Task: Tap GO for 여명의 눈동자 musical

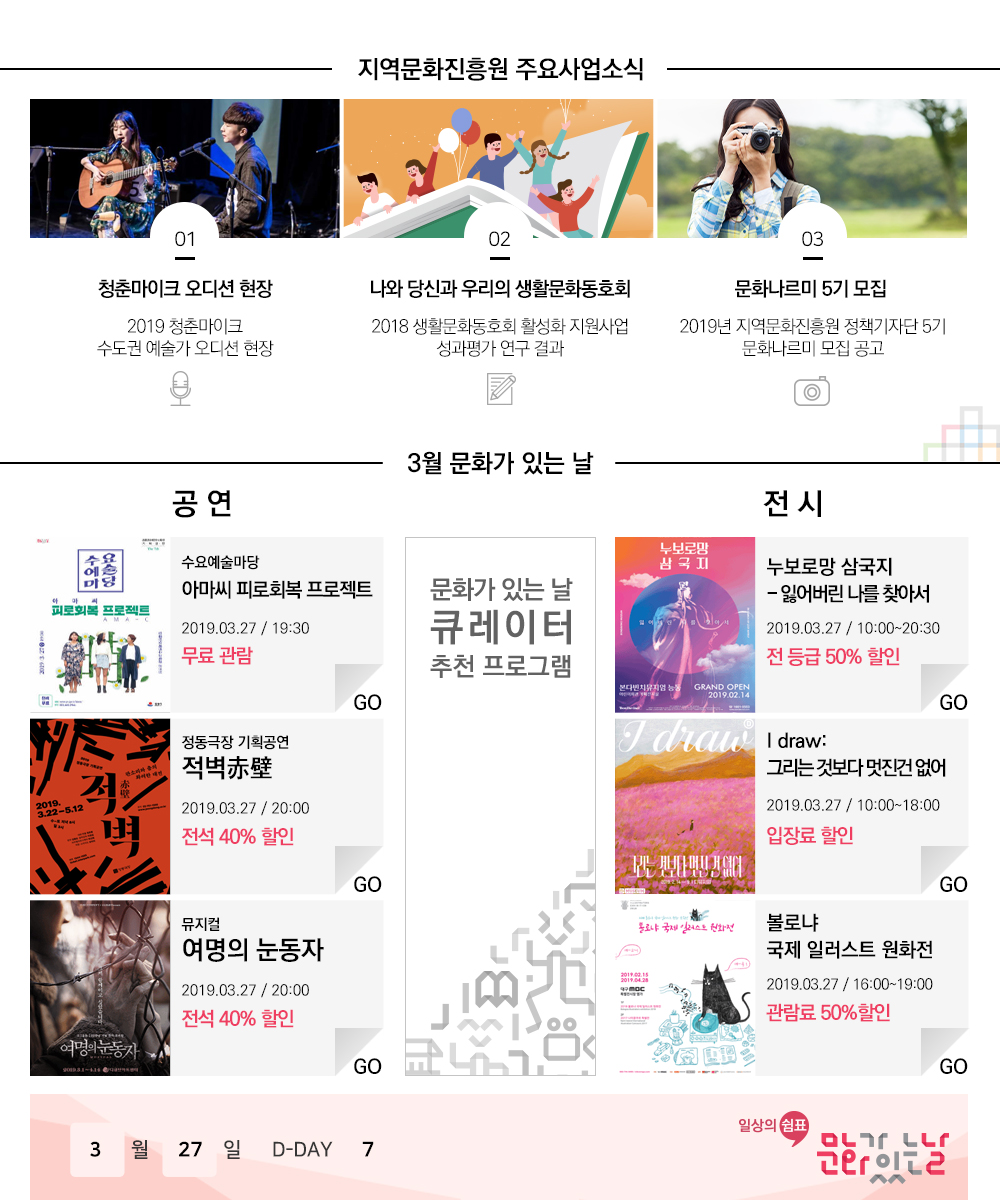Action: tap(367, 1065)
